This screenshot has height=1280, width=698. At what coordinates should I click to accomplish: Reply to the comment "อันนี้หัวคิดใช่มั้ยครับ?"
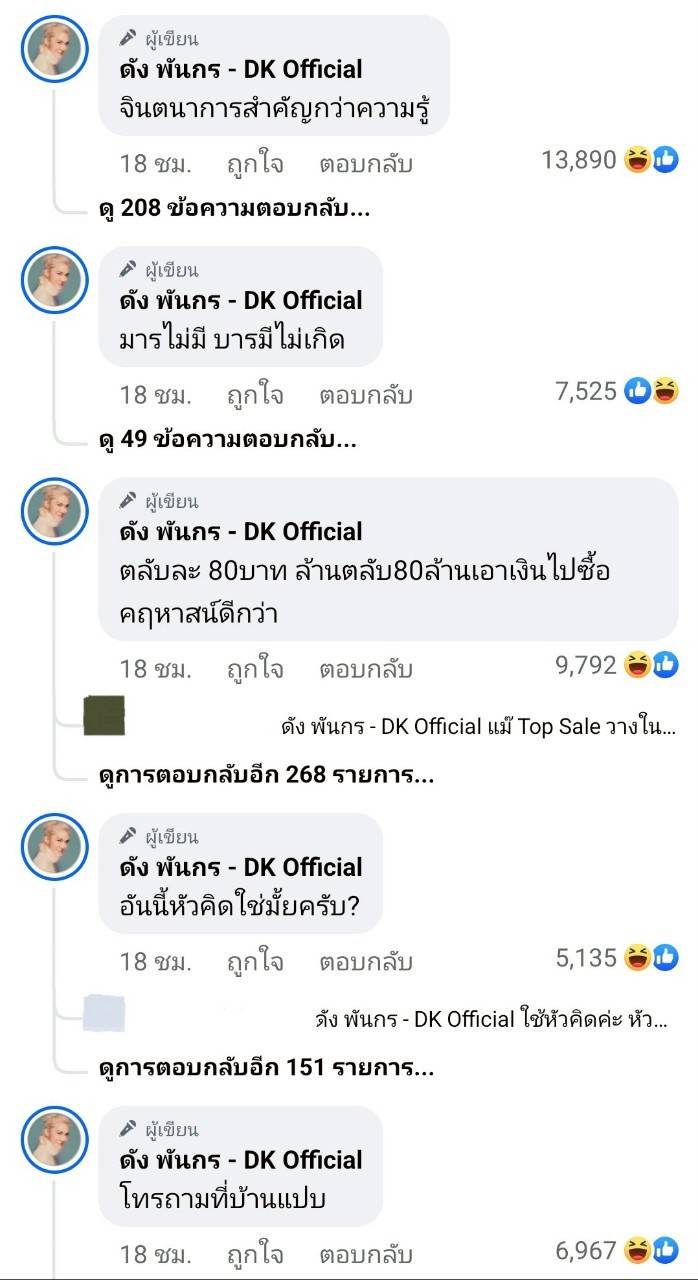point(365,961)
